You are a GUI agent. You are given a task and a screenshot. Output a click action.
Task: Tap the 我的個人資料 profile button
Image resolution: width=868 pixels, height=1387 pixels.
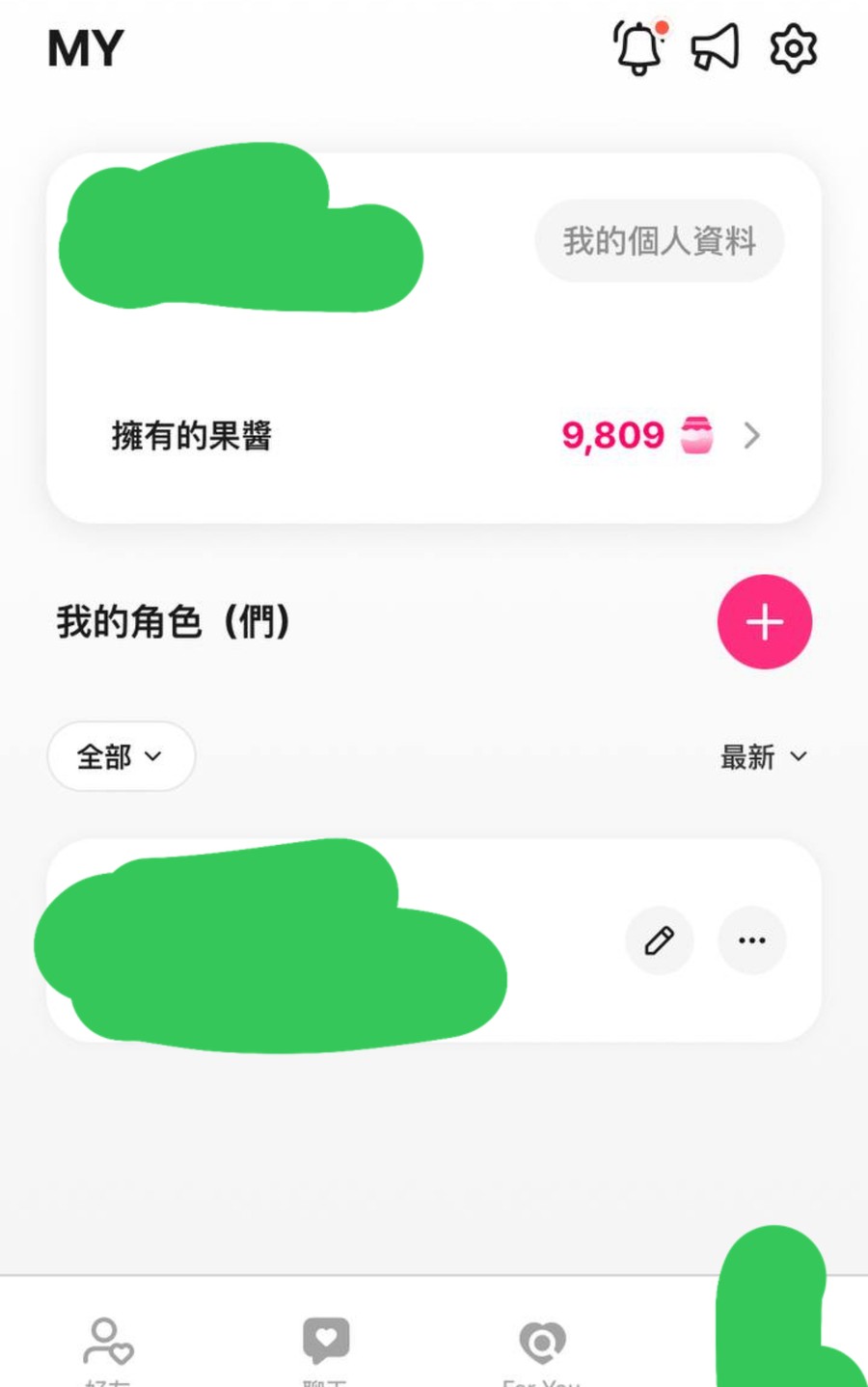[660, 241]
